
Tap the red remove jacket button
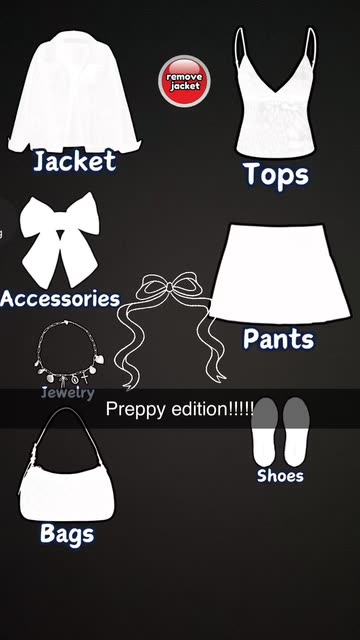(x=184, y=81)
